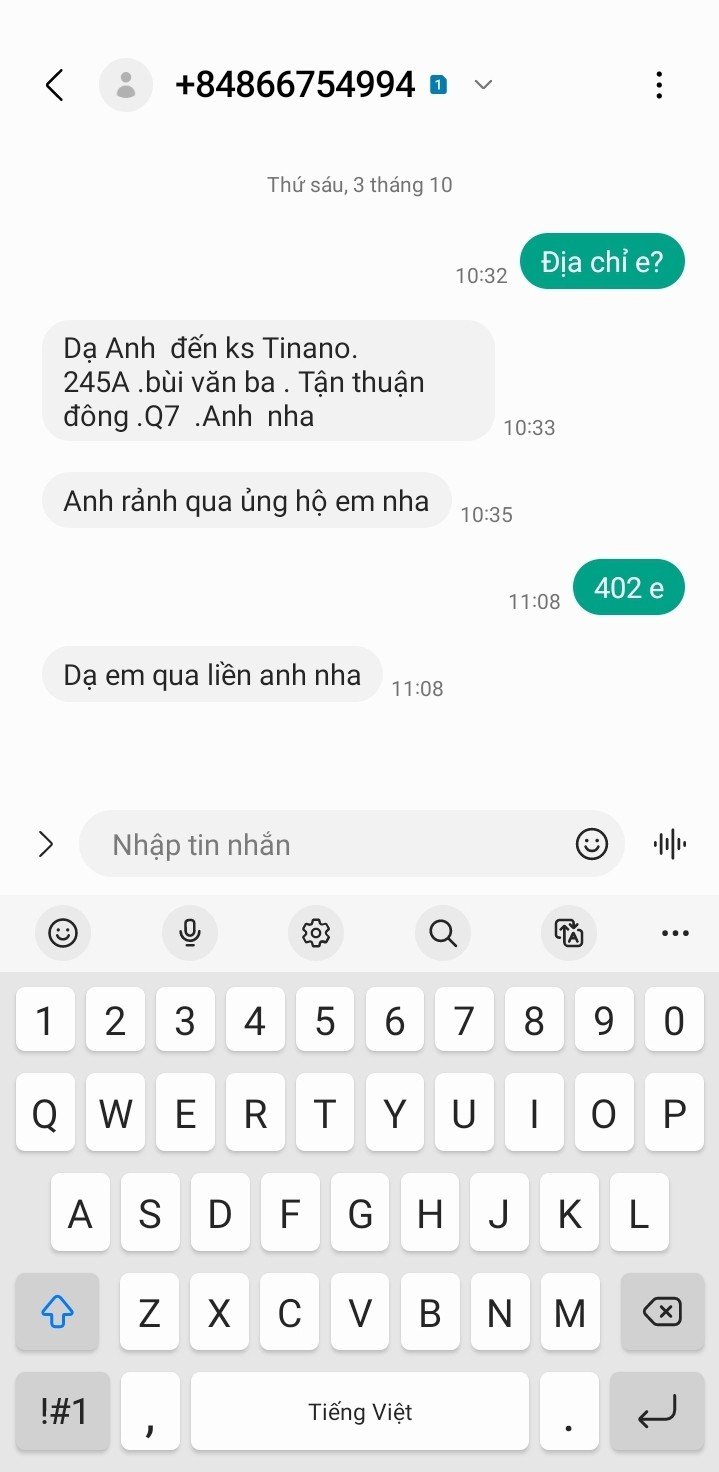Open keyboard translate tool
Screen dimensions: 719x1472
[569, 934]
